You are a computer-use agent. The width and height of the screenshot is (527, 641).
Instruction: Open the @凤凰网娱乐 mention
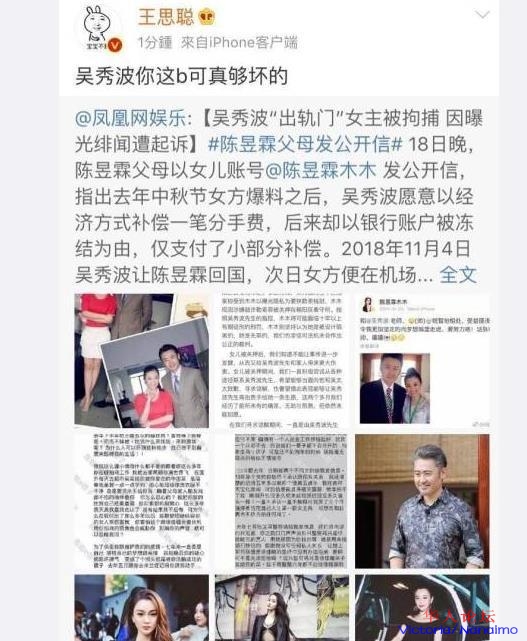point(130,119)
